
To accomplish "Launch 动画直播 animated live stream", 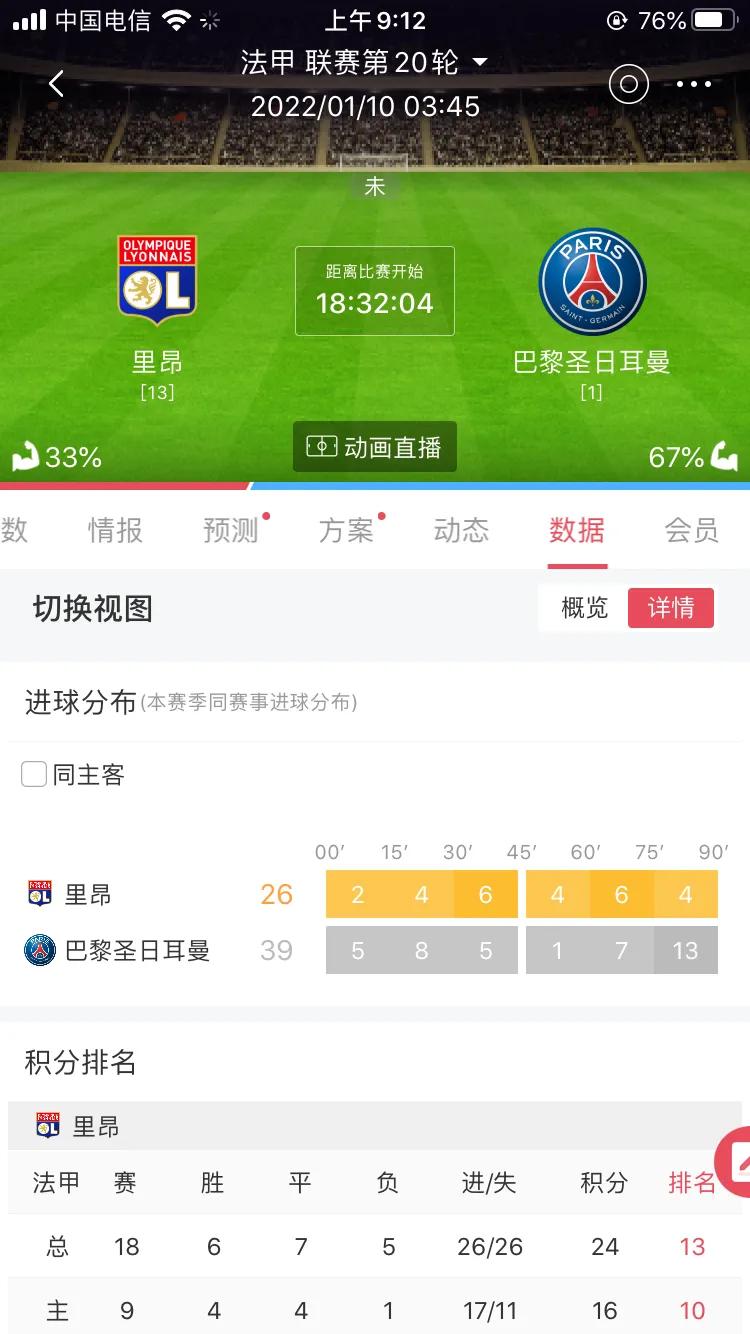I will coord(375,446).
